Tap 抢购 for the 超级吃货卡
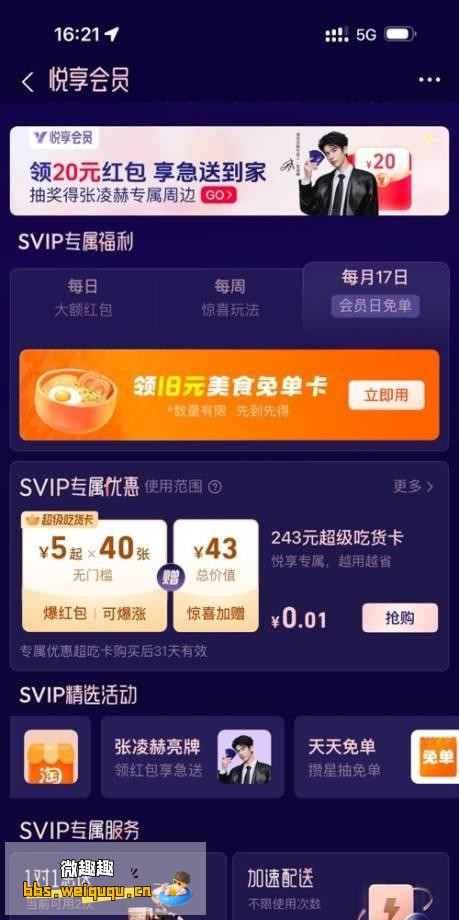Viewport: 459px width, 920px height. [400, 618]
